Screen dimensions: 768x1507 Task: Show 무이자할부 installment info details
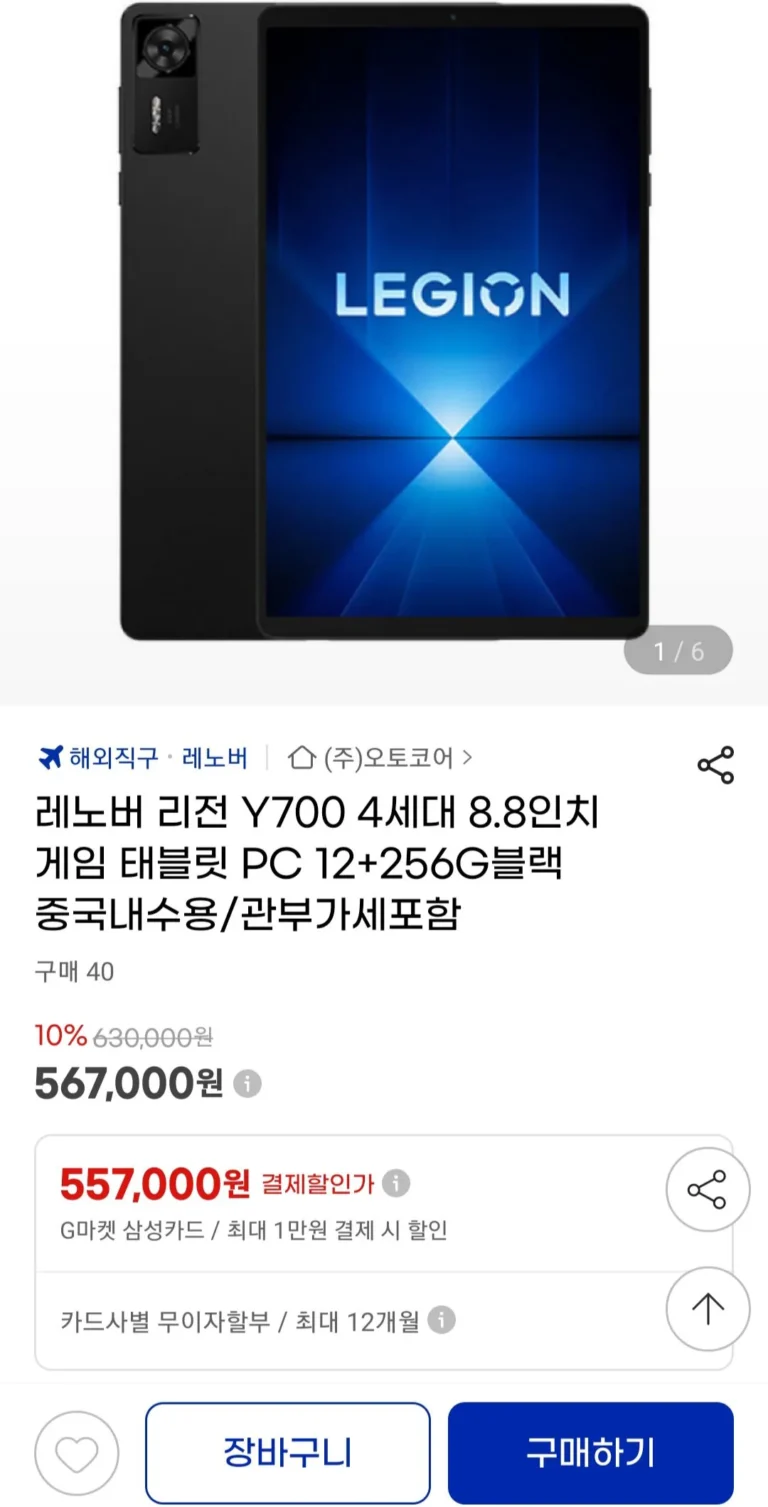(442, 1321)
